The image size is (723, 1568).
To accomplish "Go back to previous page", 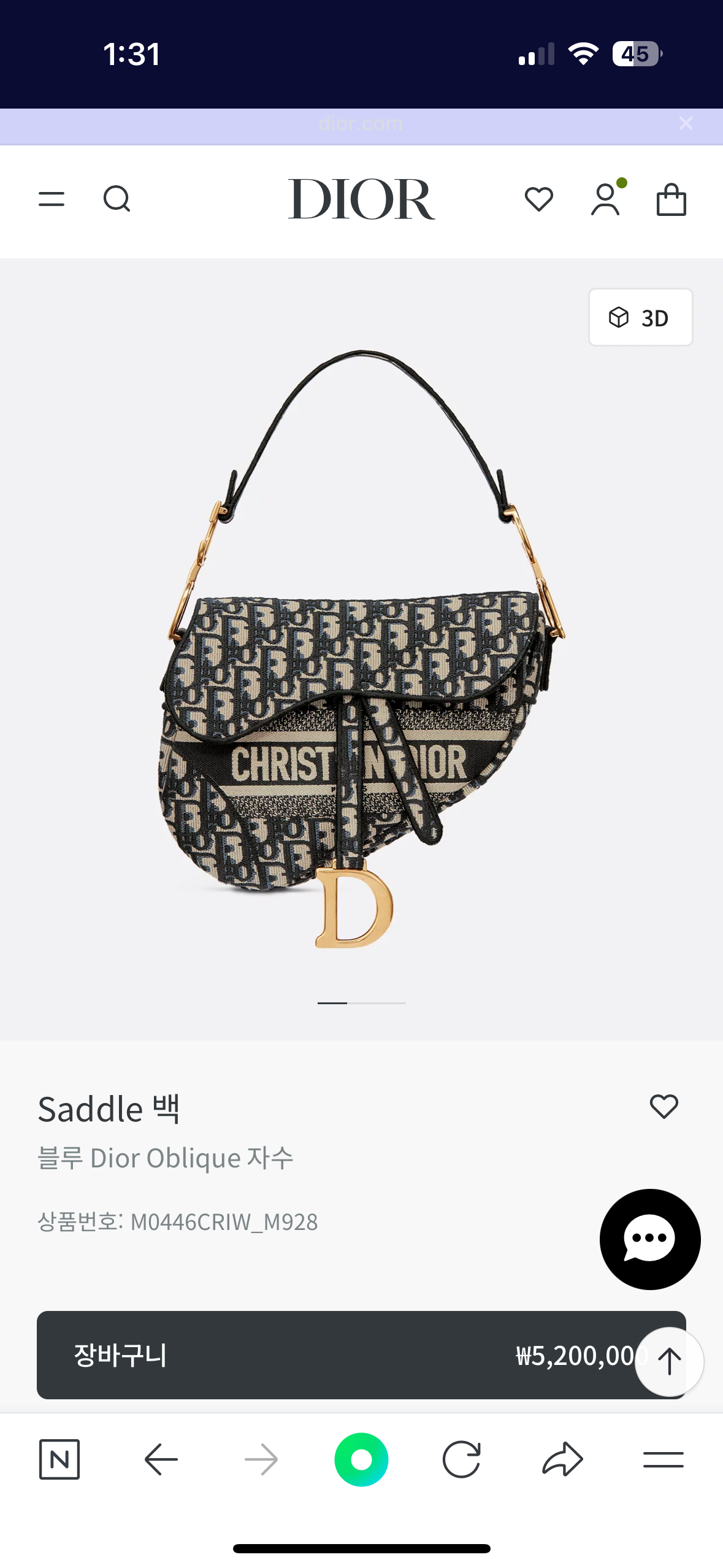I will pyautogui.click(x=161, y=1459).
